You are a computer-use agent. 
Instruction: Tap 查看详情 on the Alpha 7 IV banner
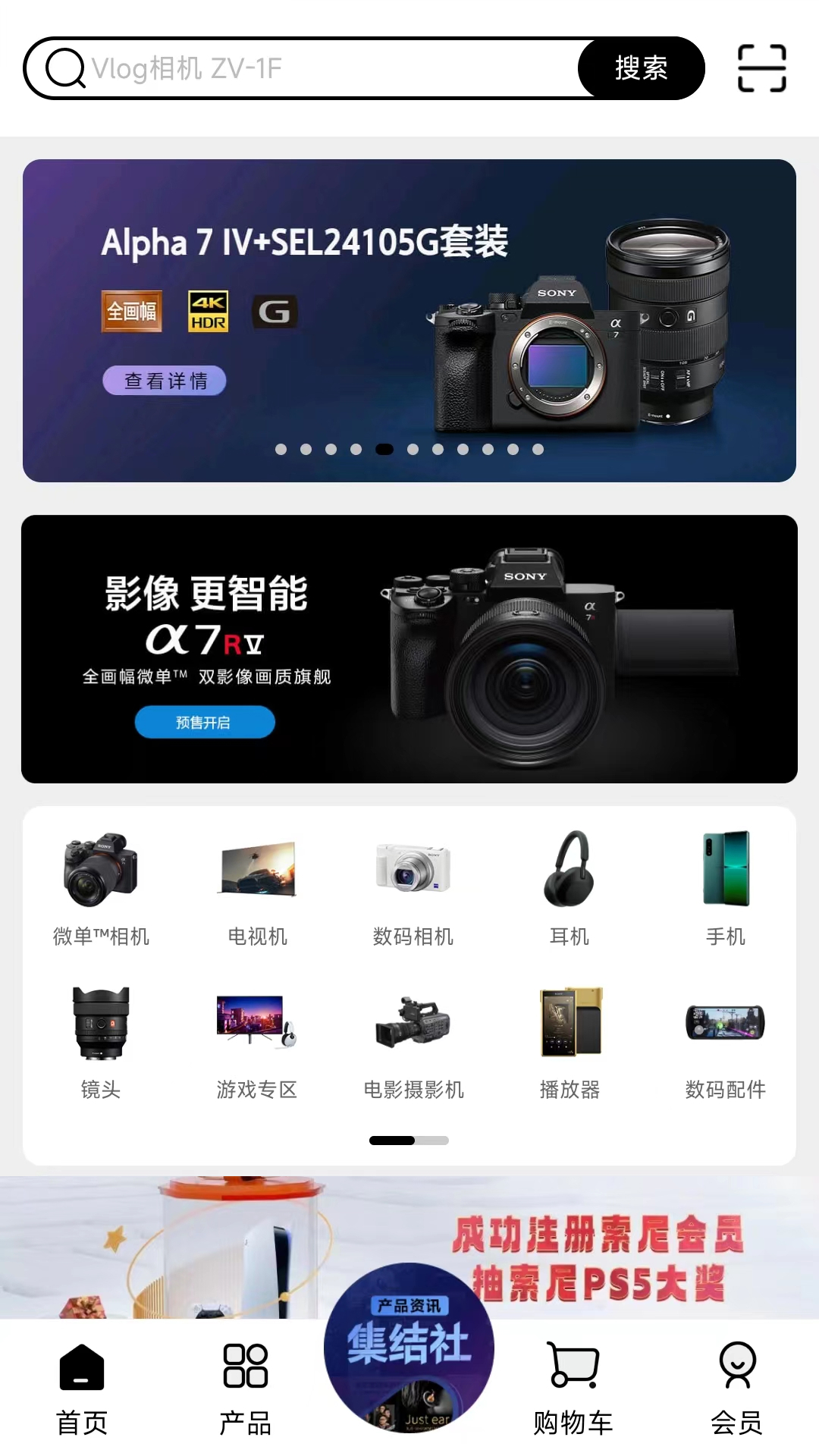165,381
